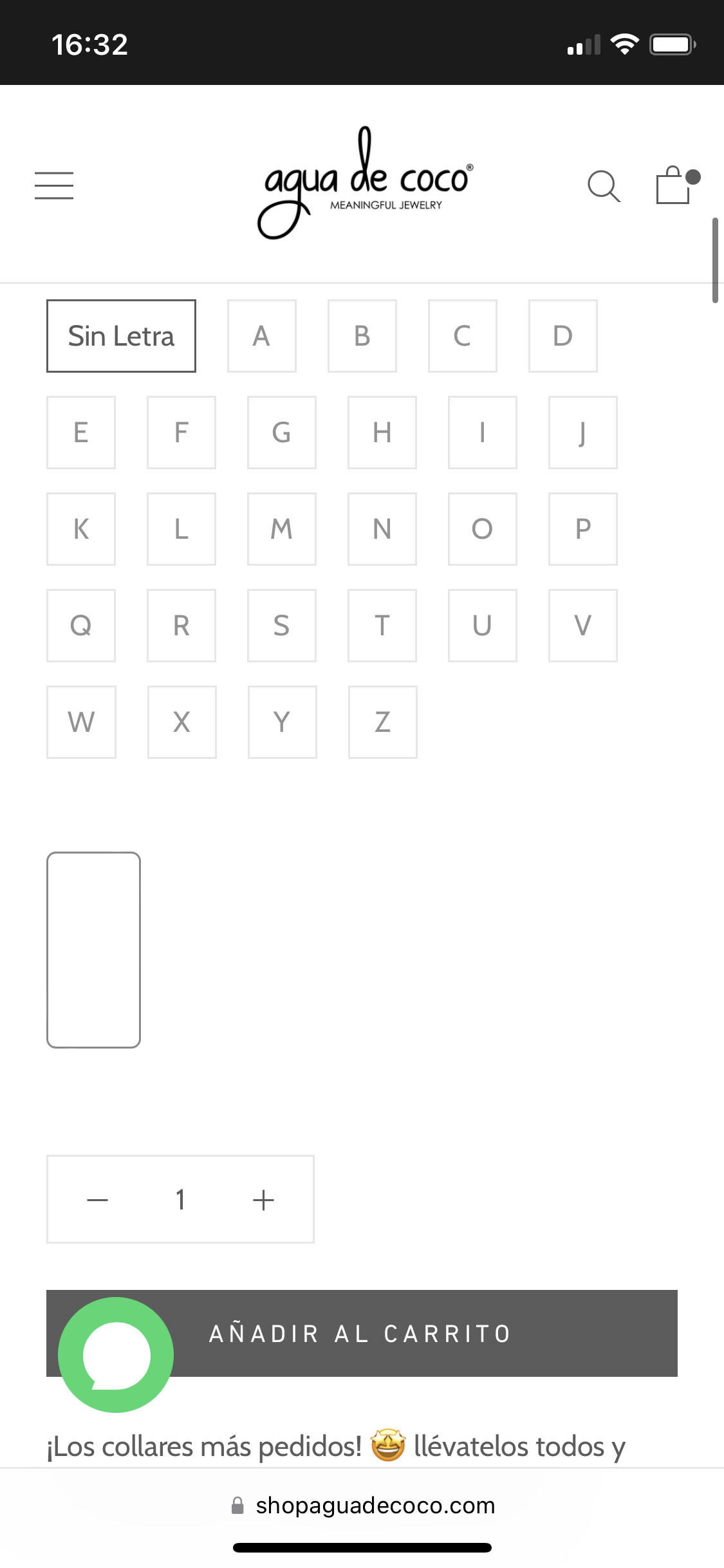This screenshot has height=1568, width=724.
Task: Open the shopping cart
Action: tap(674, 185)
